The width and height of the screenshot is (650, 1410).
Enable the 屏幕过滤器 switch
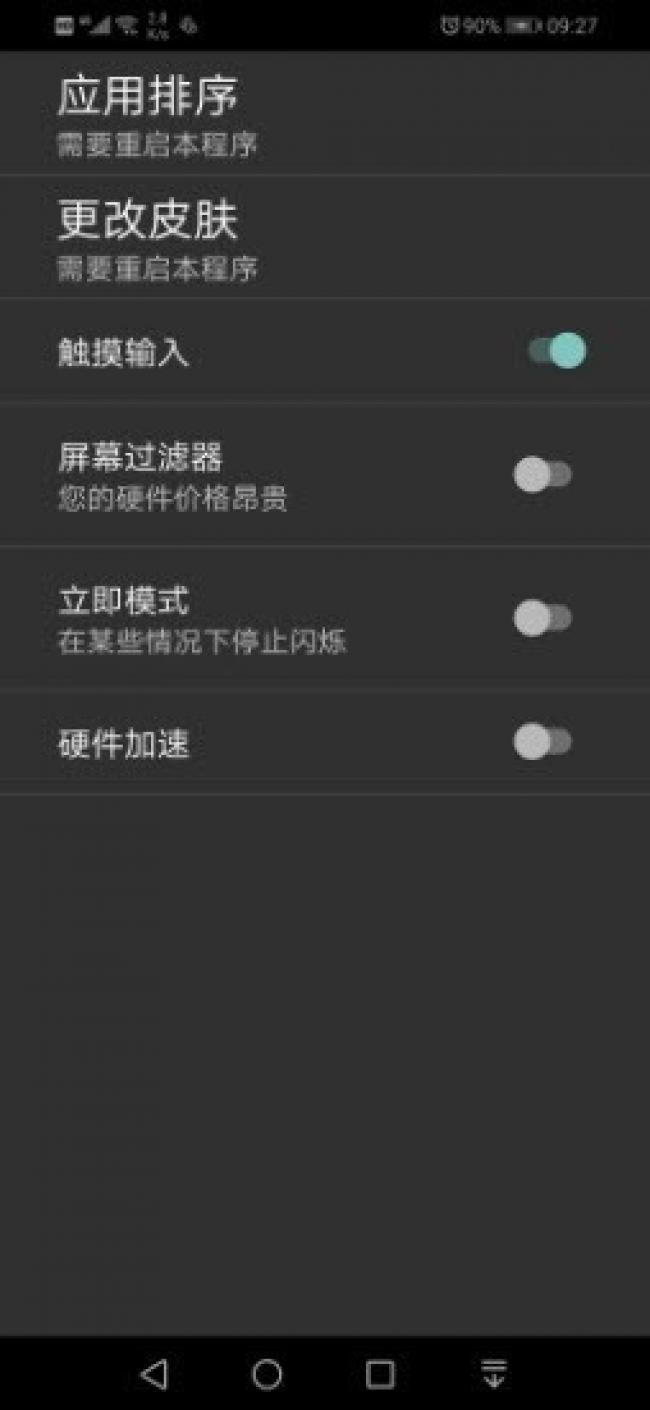coord(542,474)
